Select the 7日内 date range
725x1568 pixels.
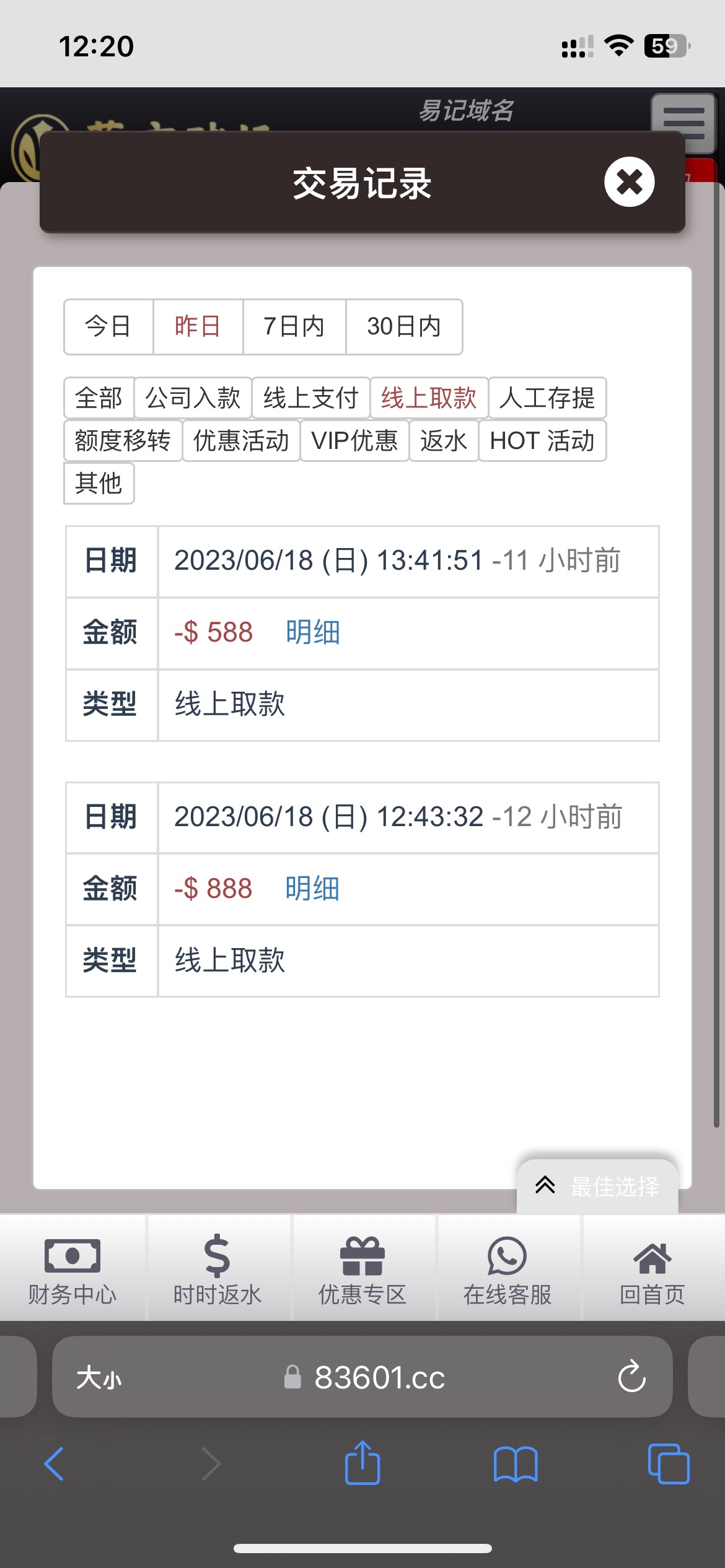click(x=294, y=326)
